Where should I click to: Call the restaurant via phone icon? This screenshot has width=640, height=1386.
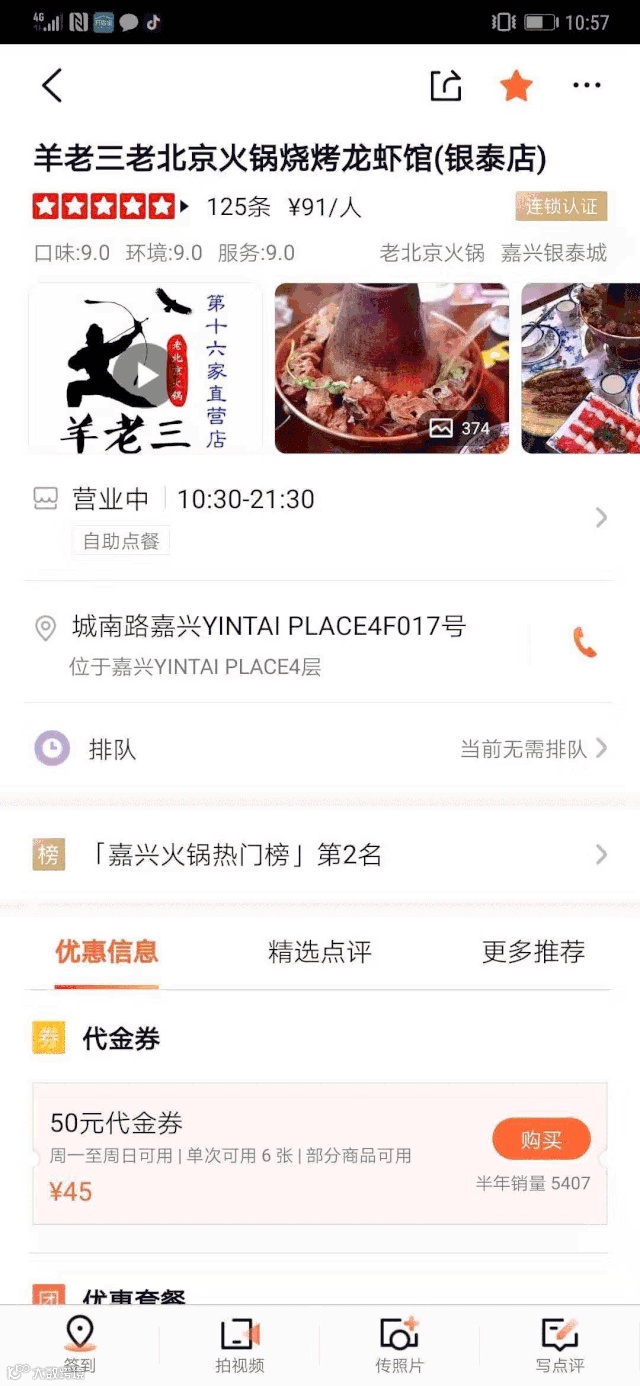click(x=584, y=642)
